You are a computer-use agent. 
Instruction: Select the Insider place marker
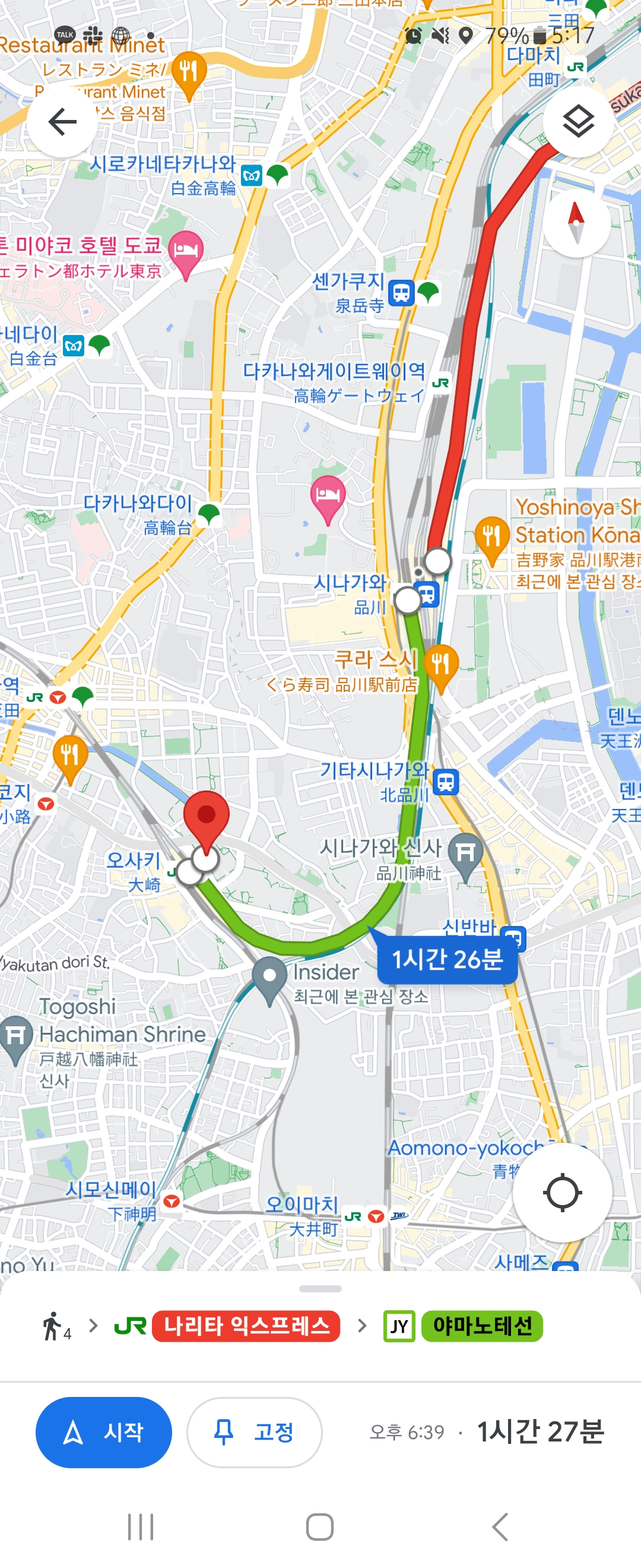270,978
